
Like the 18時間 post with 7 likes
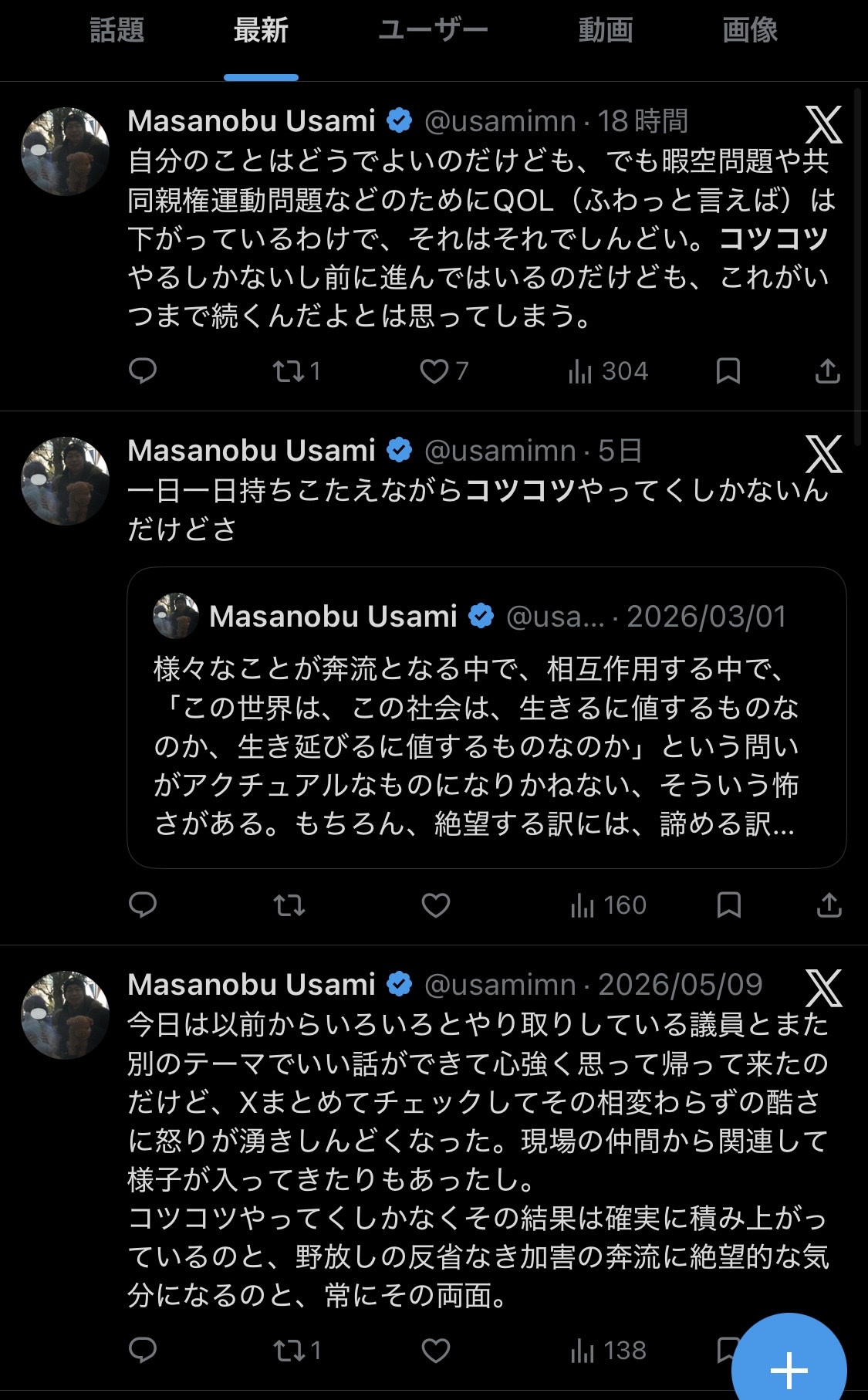click(x=444, y=371)
